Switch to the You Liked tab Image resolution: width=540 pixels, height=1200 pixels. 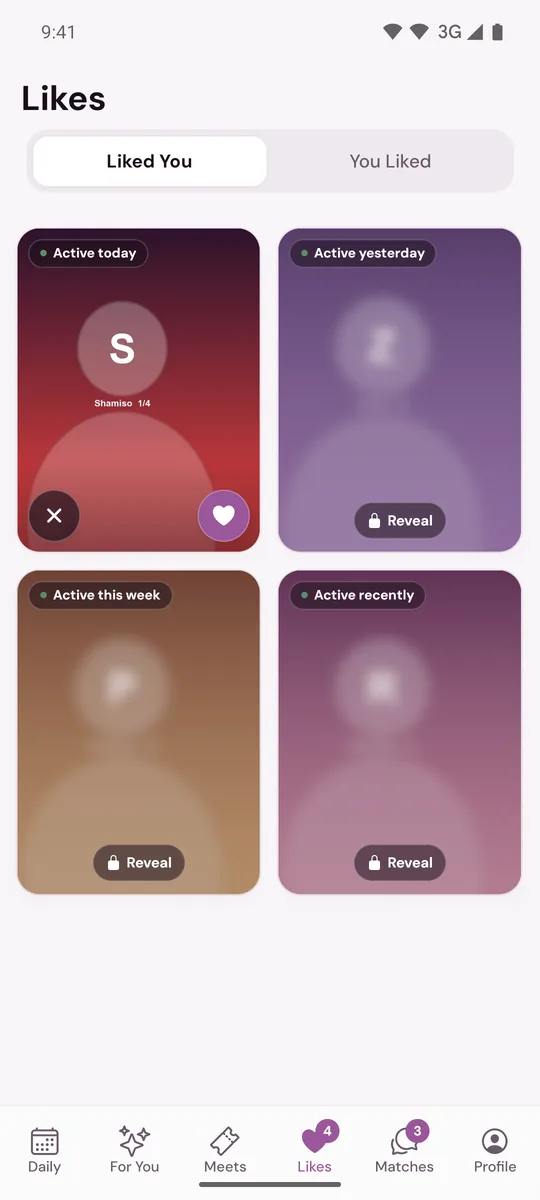[390, 161]
